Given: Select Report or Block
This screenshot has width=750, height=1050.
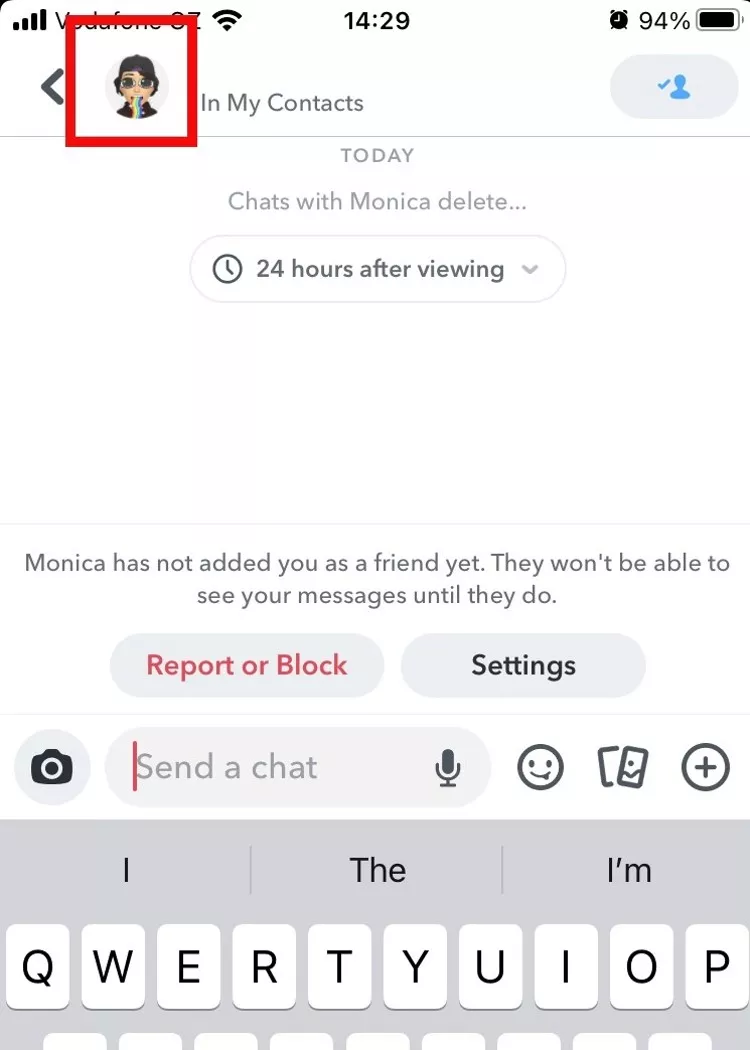Looking at the screenshot, I should click(x=247, y=665).
